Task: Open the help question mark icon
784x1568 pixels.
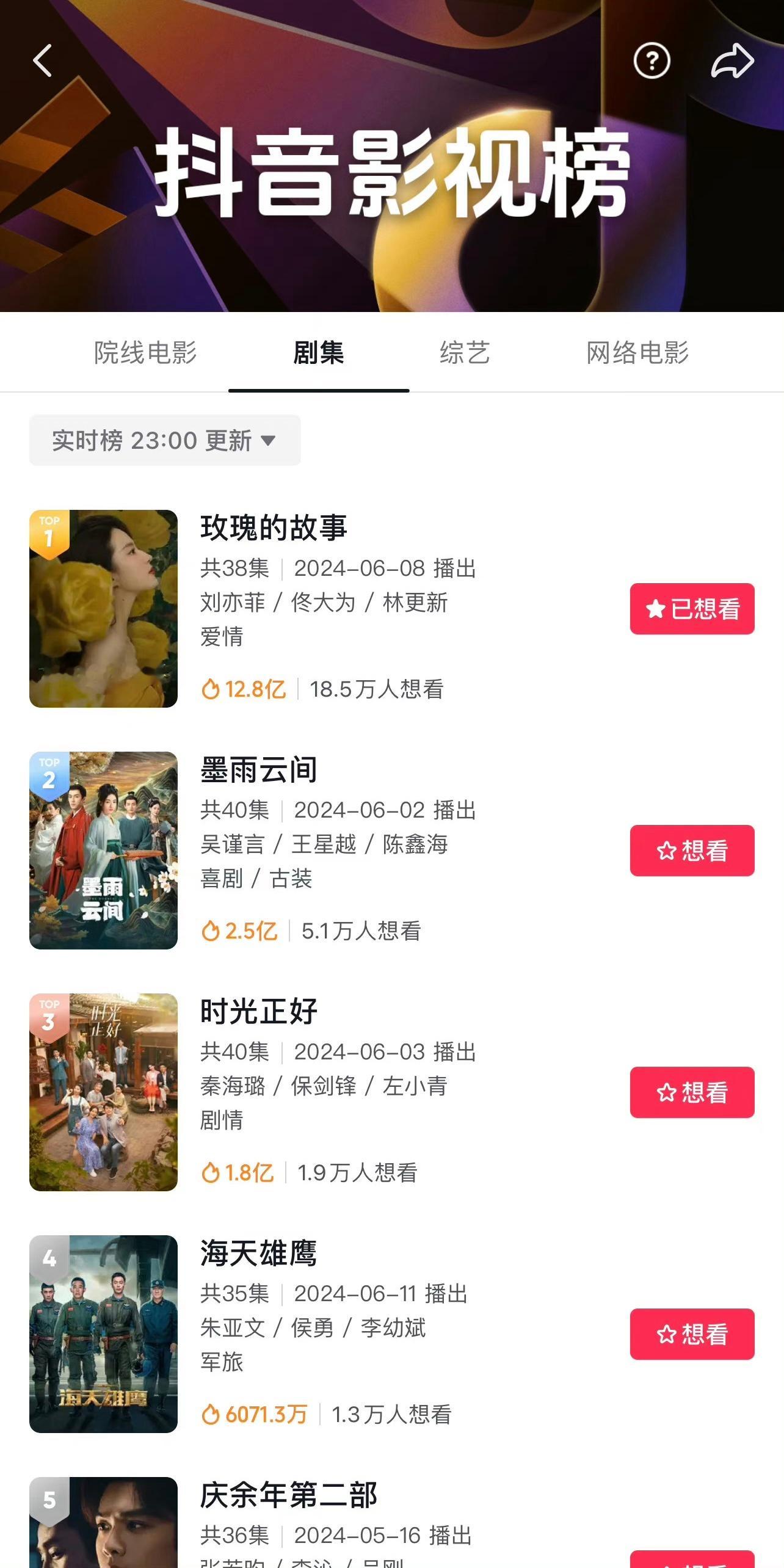Action: [x=652, y=60]
